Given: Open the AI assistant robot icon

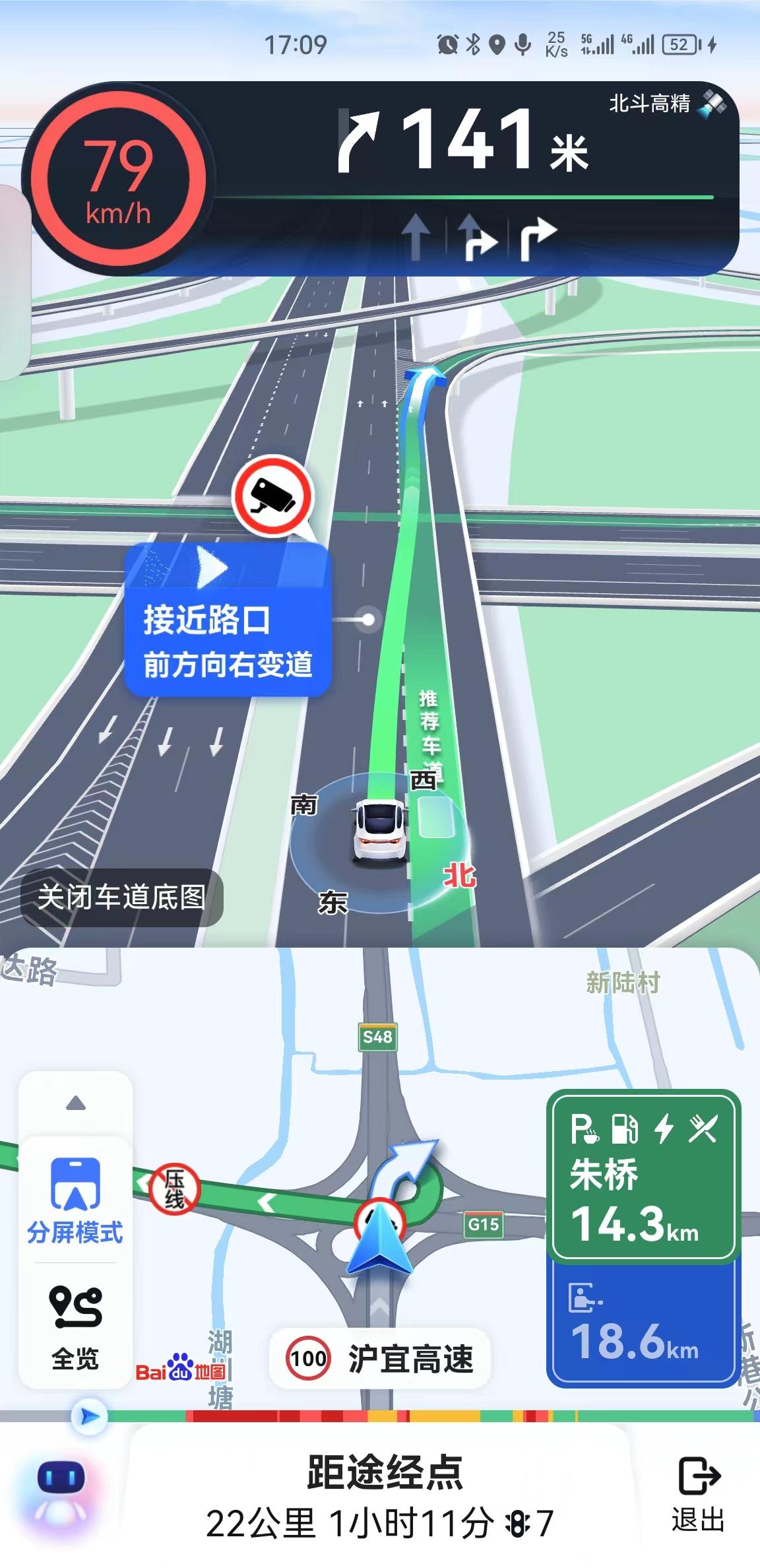Looking at the screenshot, I should pos(61,1494).
